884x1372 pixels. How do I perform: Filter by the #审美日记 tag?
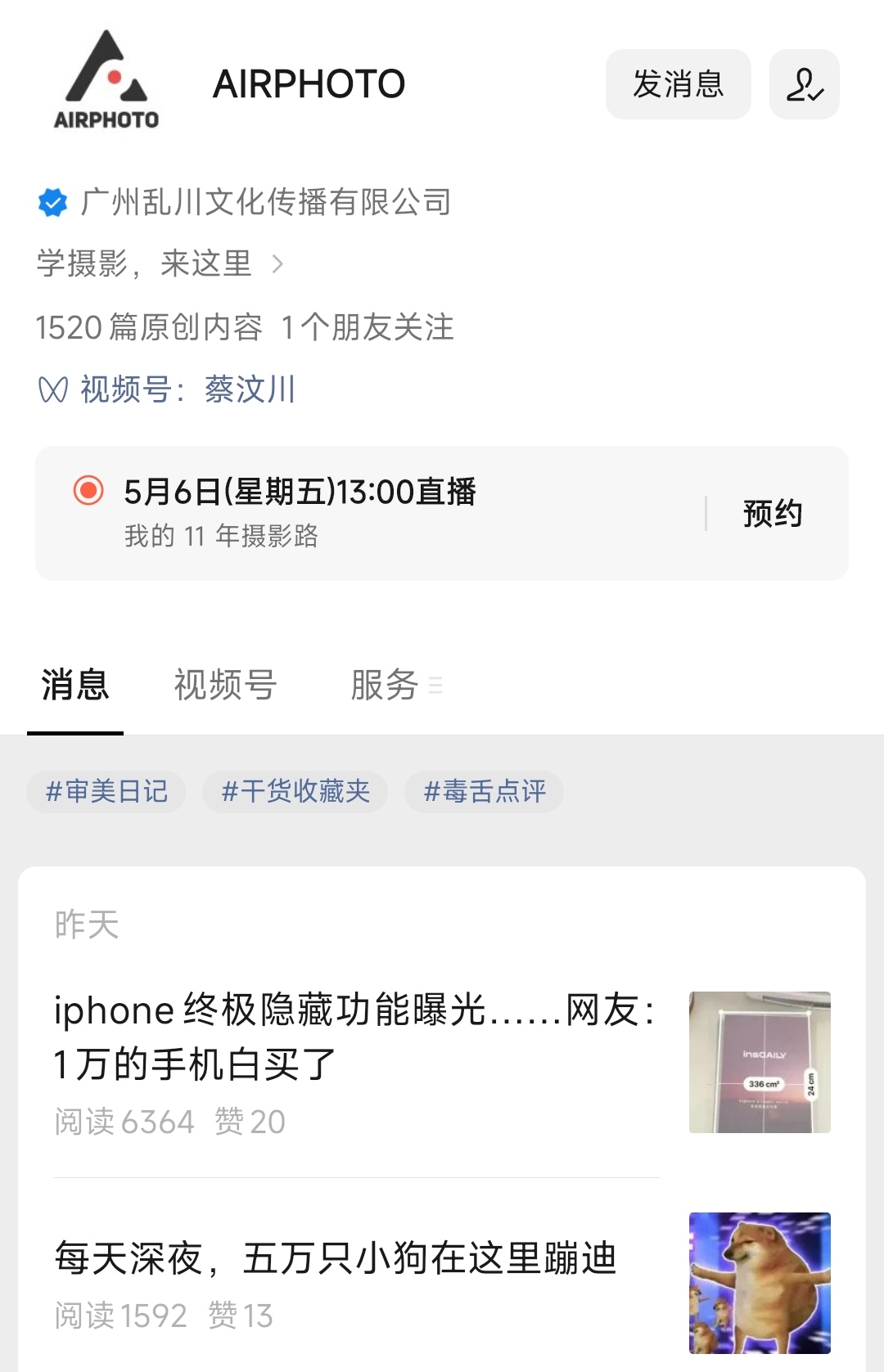[x=106, y=791]
